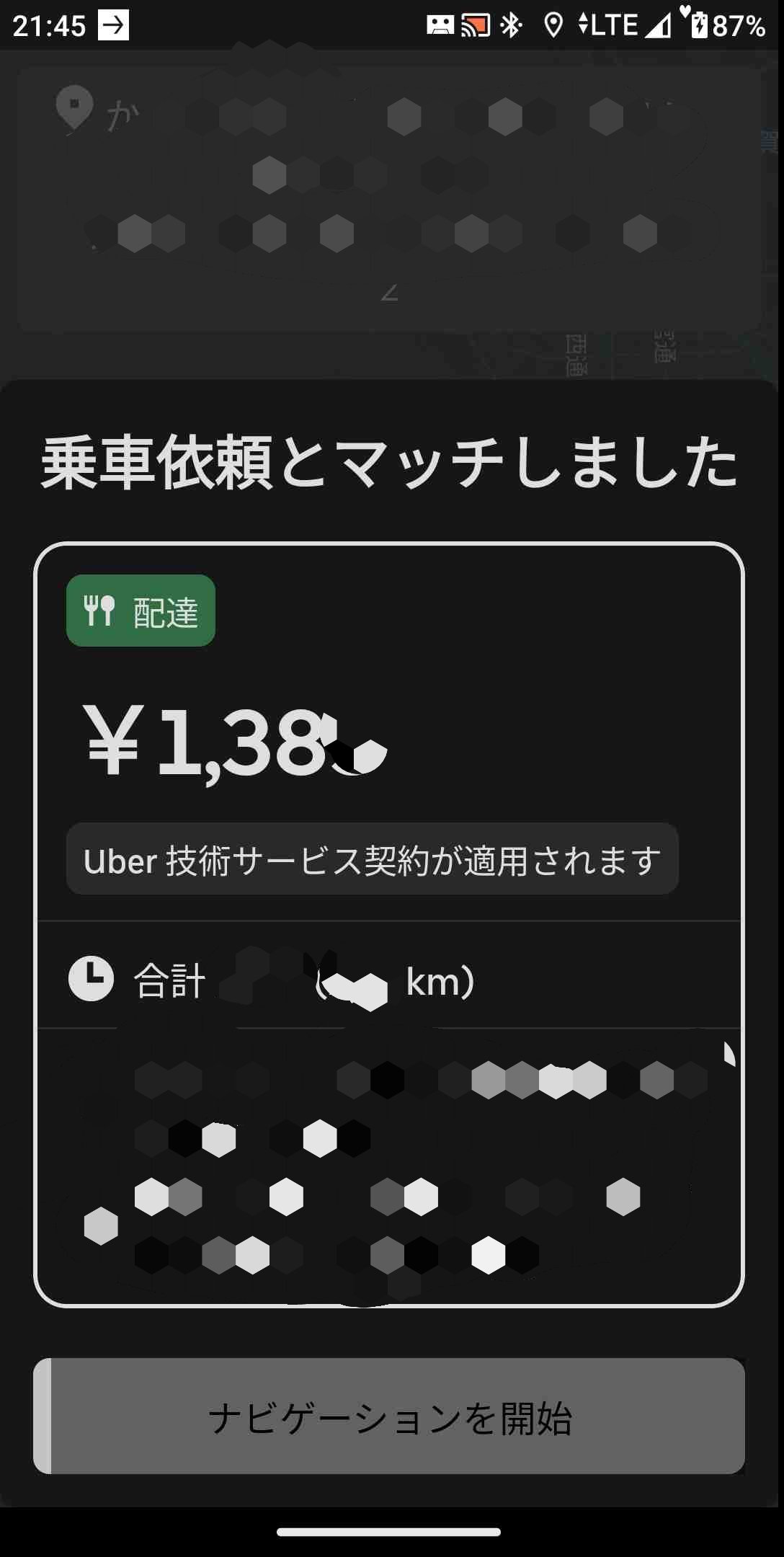Image resolution: width=784 pixels, height=1557 pixels.
Task: Start navigation with ナビゲーションを開始 button
Action: (389, 1418)
